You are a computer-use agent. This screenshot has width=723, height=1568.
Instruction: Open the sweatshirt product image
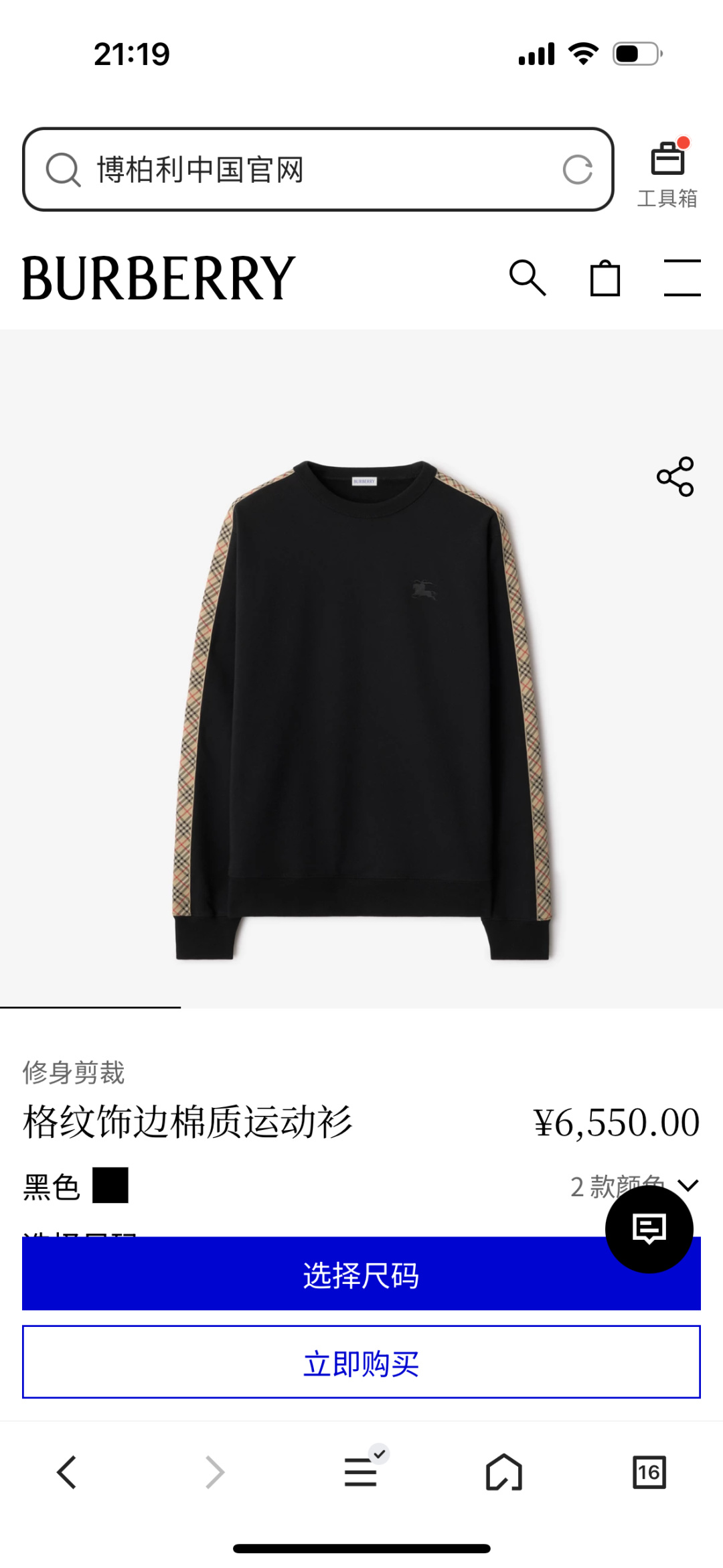[x=361, y=710]
